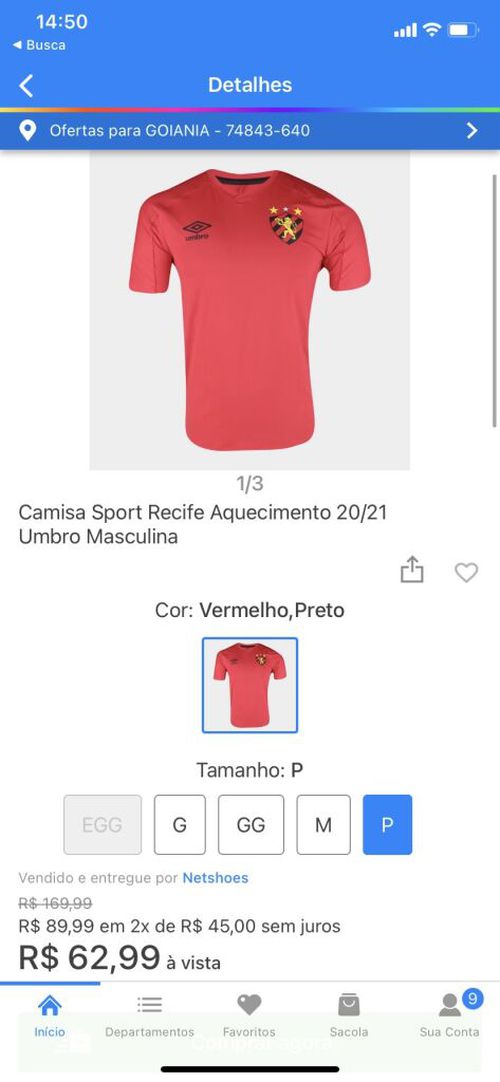Select the Vermelho, Preto color thumbnail
The image size is (500, 1082).
point(250,685)
